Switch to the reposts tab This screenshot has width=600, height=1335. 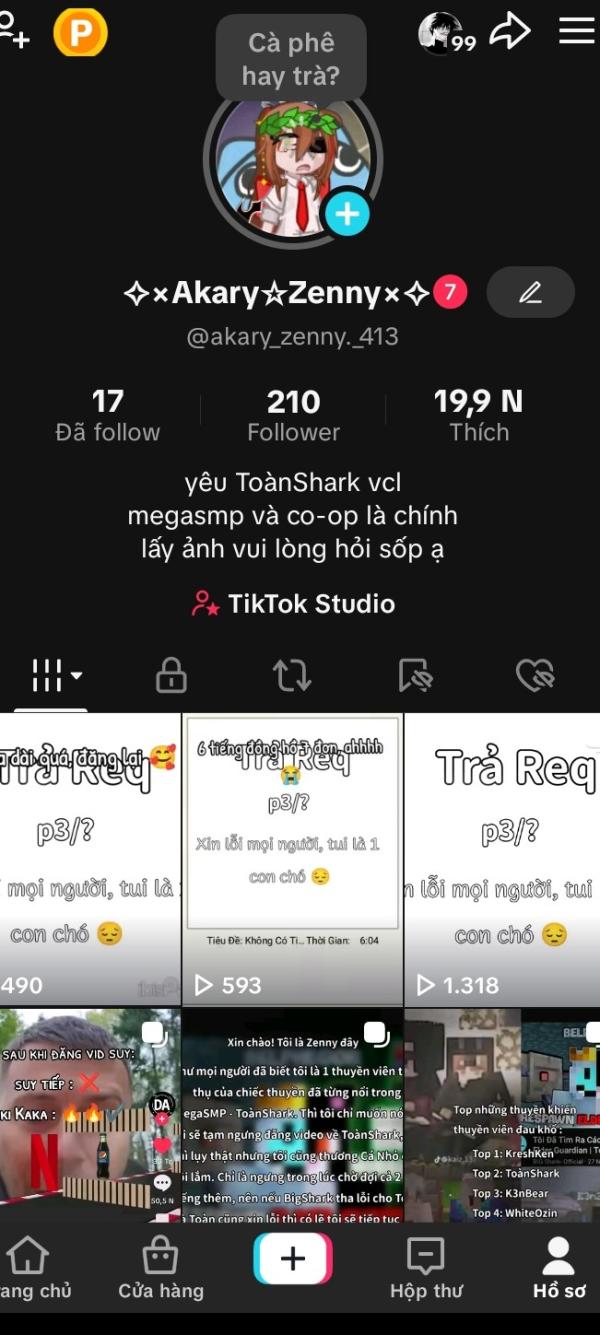click(x=292, y=676)
